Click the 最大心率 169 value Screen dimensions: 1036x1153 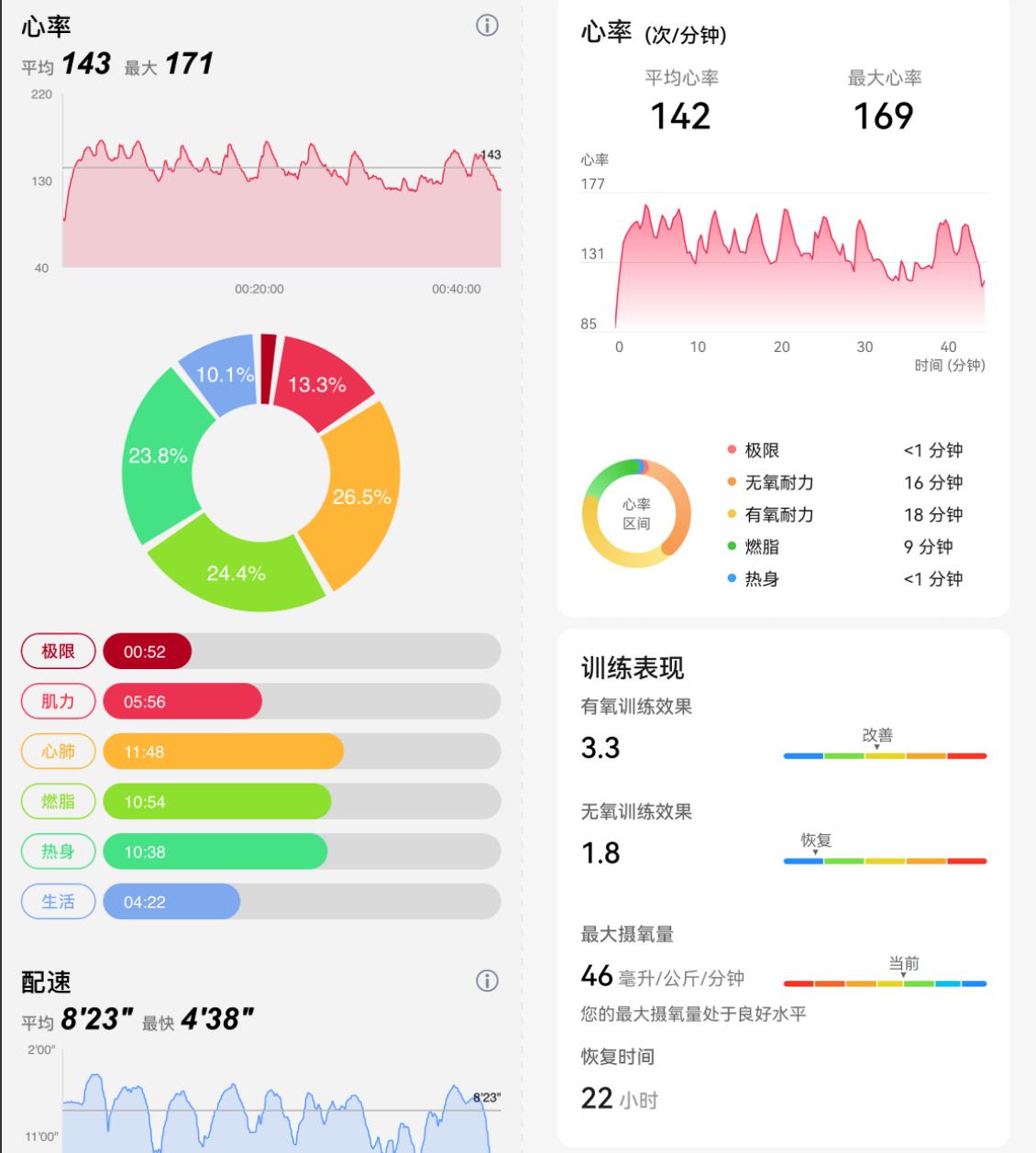pyautogui.click(x=883, y=115)
